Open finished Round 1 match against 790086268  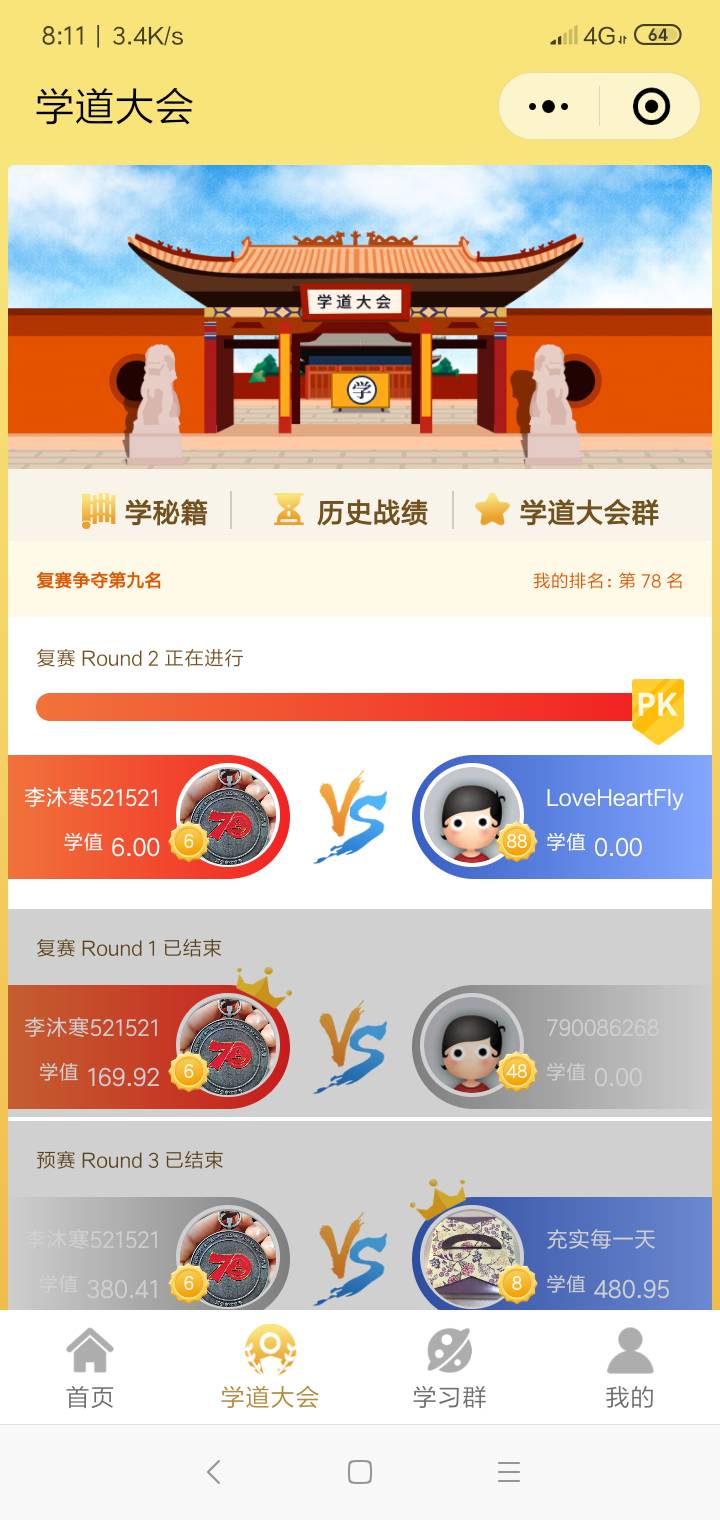pyautogui.click(x=360, y=1047)
